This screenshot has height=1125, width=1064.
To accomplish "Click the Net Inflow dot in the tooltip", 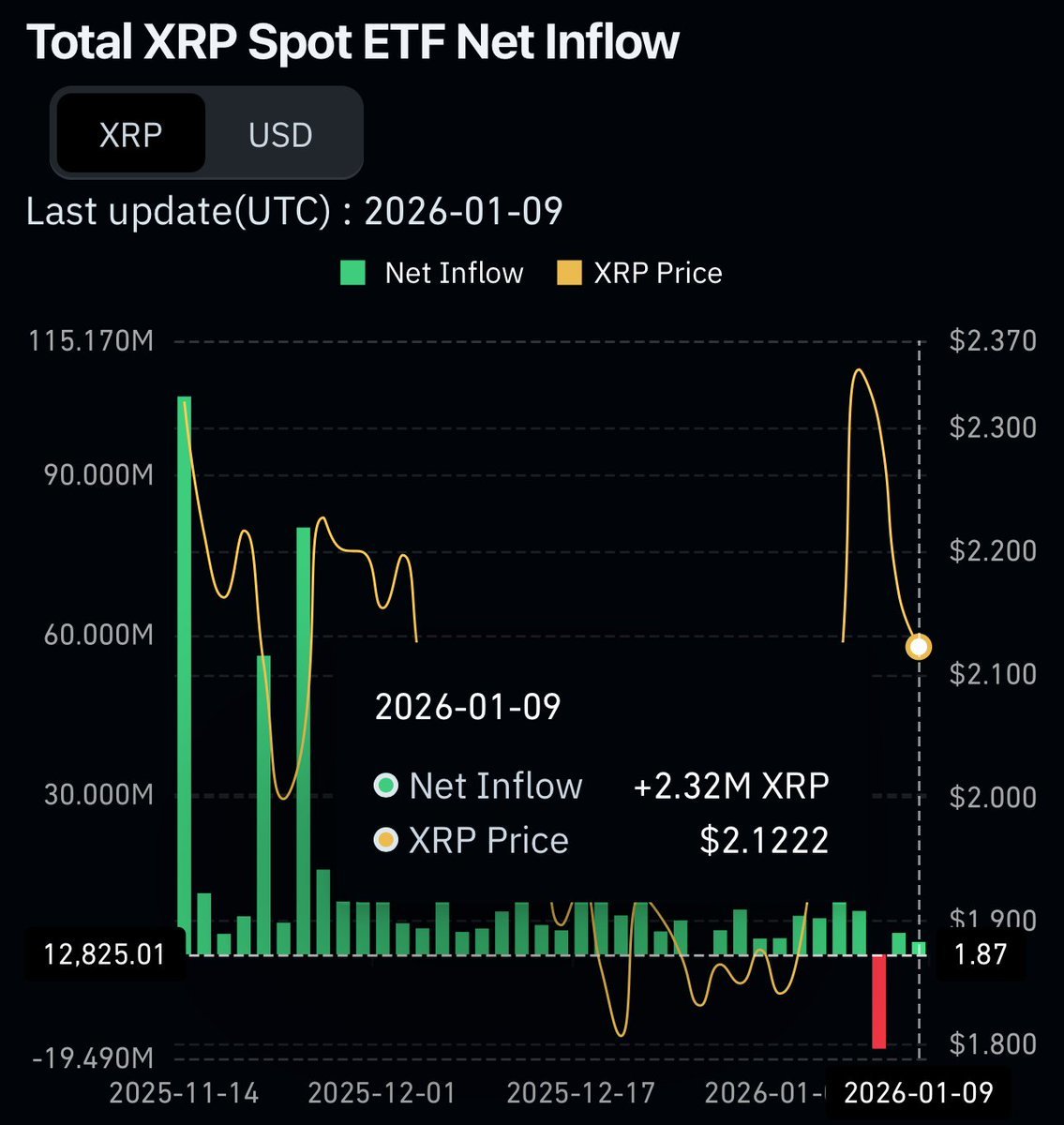I will pyautogui.click(x=385, y=786).
